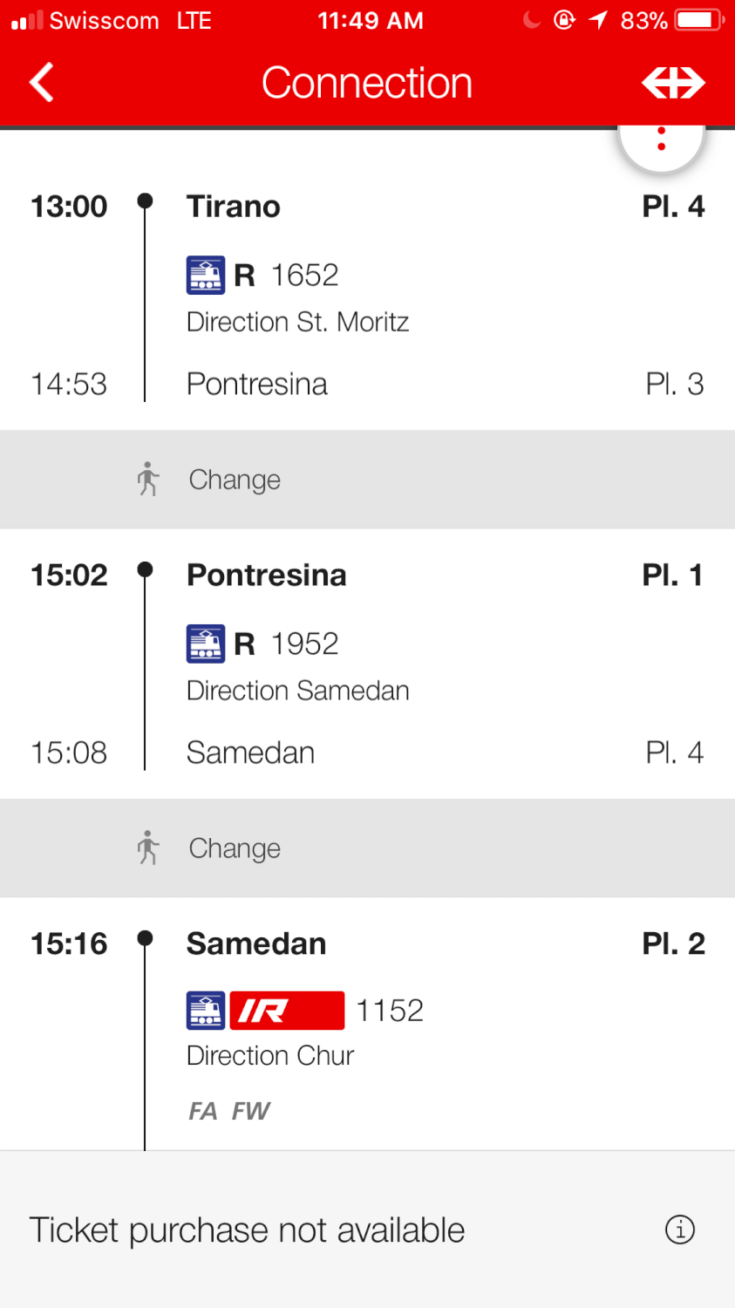Tap the FA accessibility indicator
This screenshot has width=735, height=1308.
(201, 1110)
